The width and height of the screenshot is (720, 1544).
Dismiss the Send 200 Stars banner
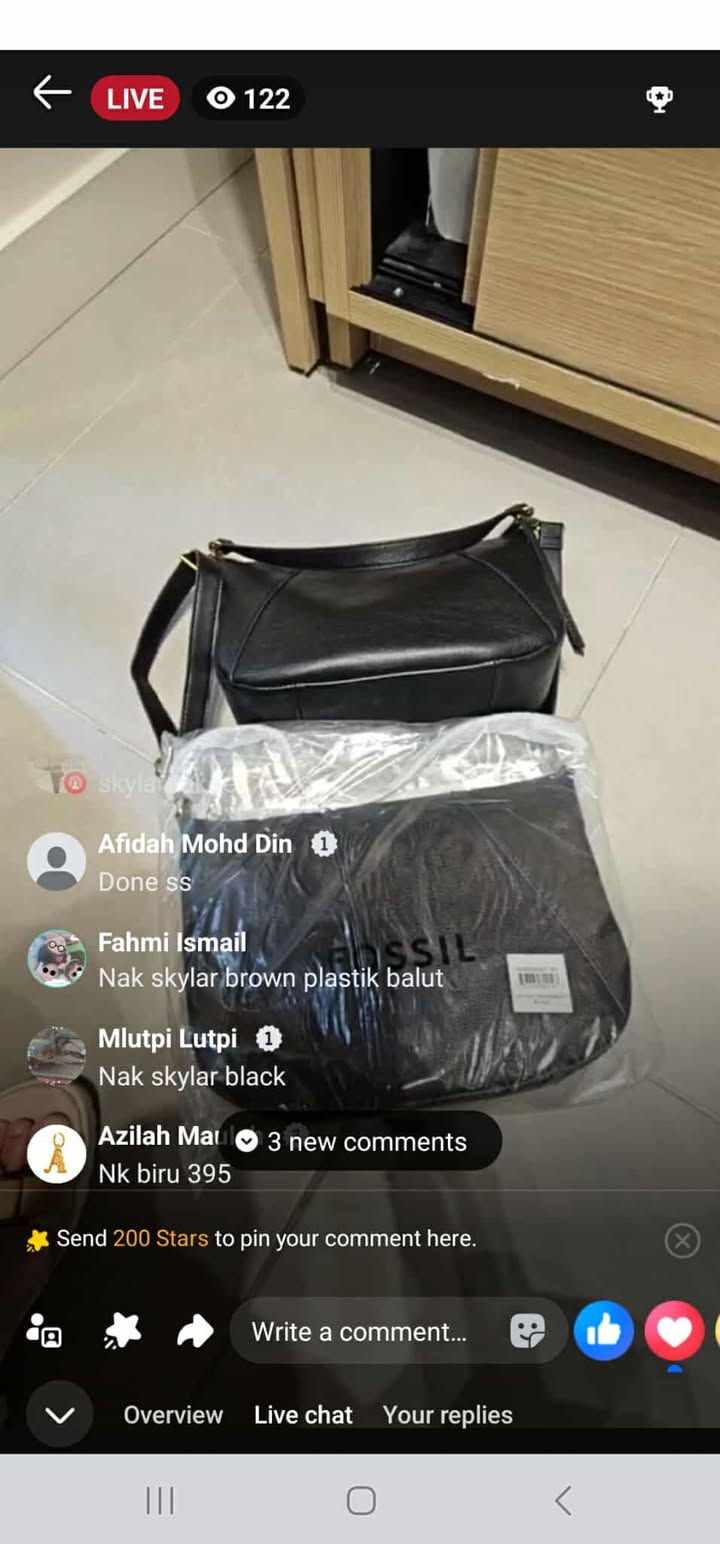[x=682, y=1241]
